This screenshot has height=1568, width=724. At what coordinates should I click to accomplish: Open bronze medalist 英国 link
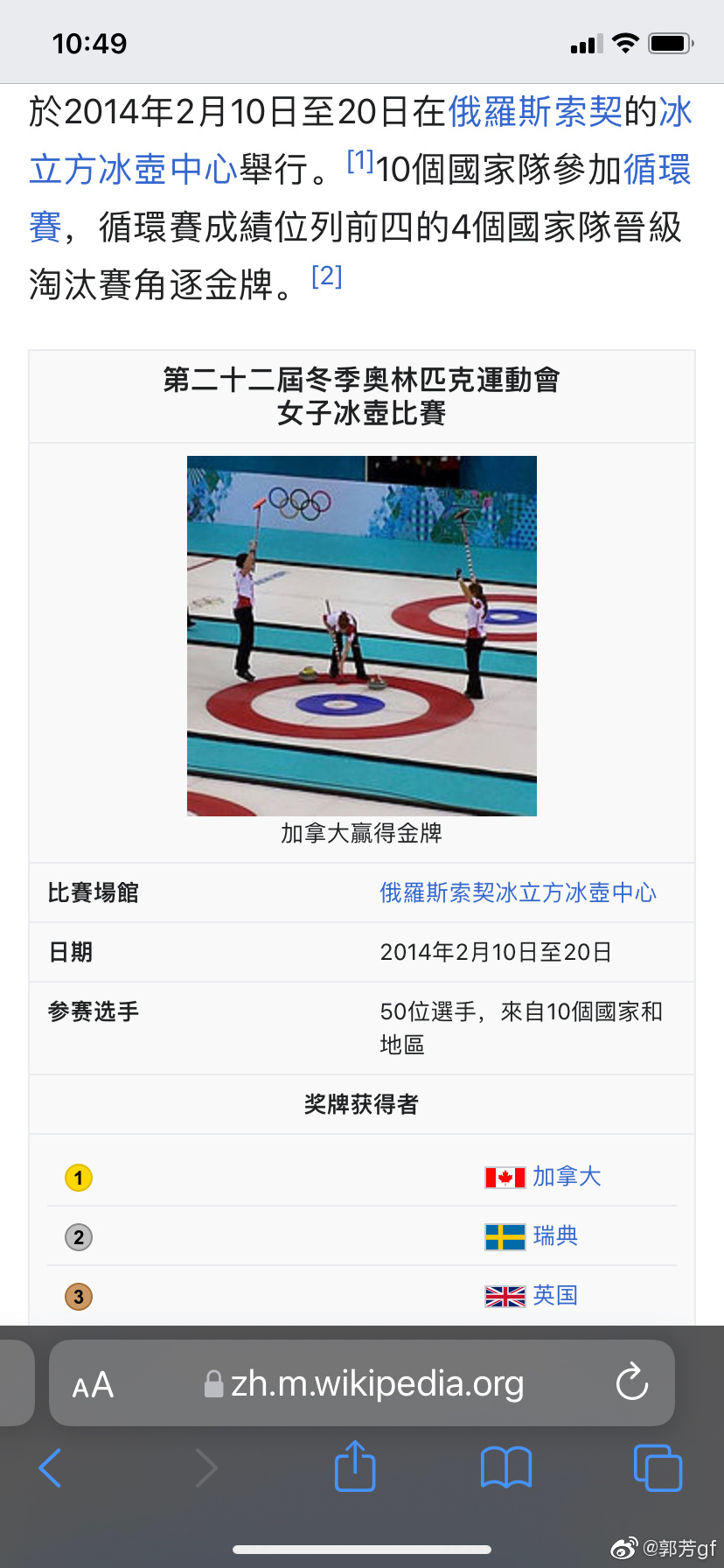(x=555, y=1296)
